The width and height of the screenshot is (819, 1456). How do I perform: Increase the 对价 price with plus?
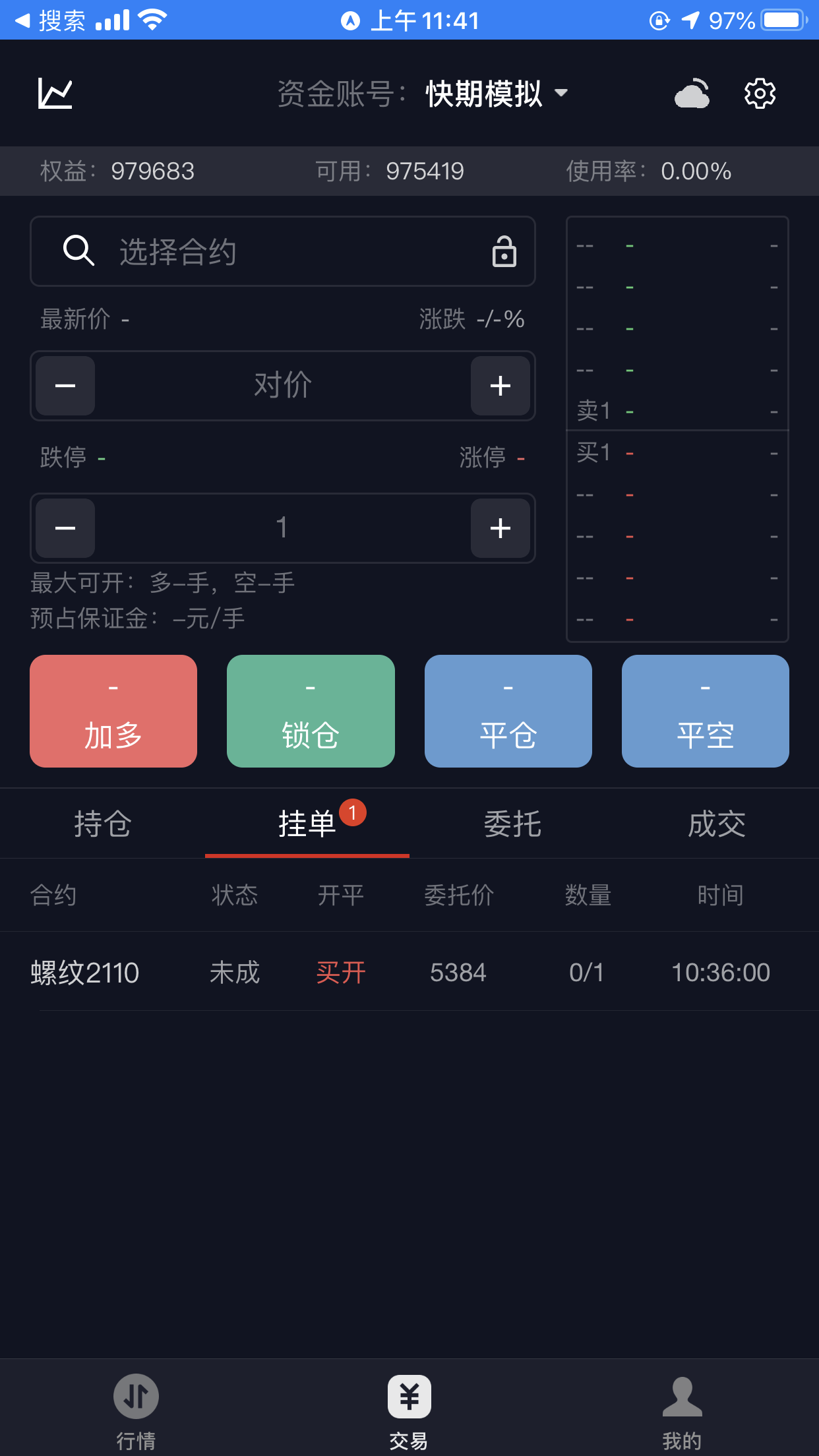[x=501, y=386]
